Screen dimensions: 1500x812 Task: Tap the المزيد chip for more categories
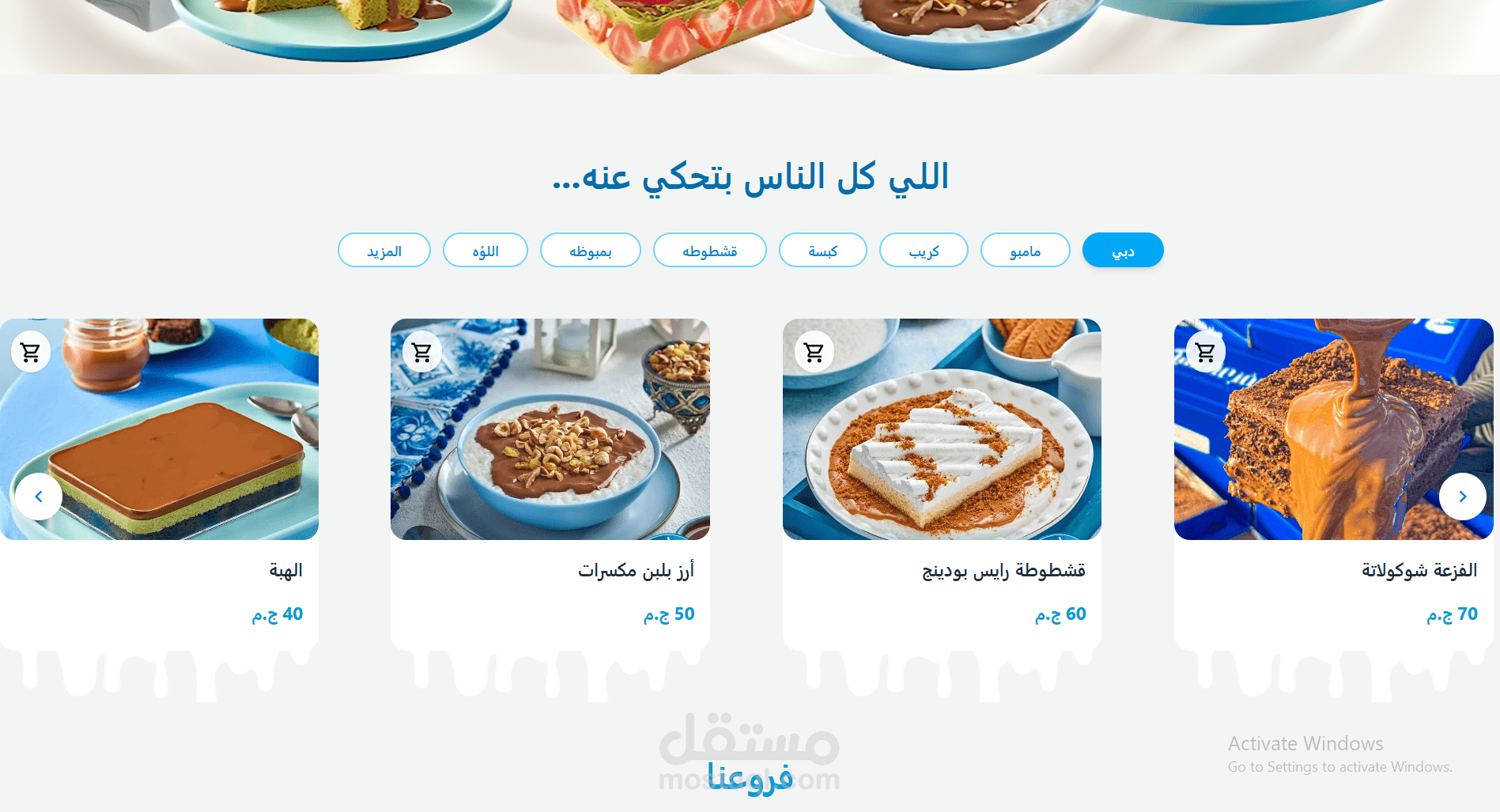pos(384,251)
